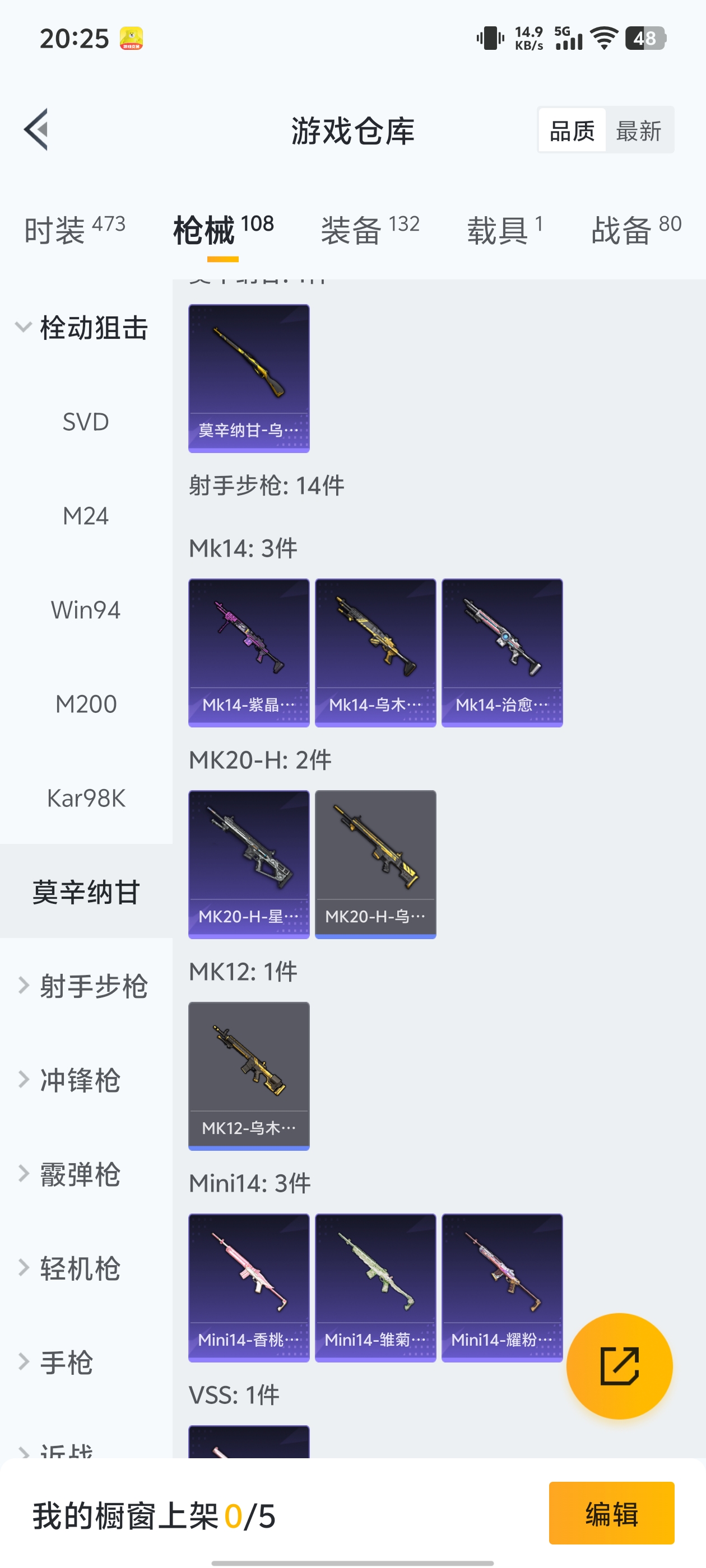Viewport: 706px width, 1568px height.
Task: Collapse the 栓动狙击 category
Action: [86, 328]
